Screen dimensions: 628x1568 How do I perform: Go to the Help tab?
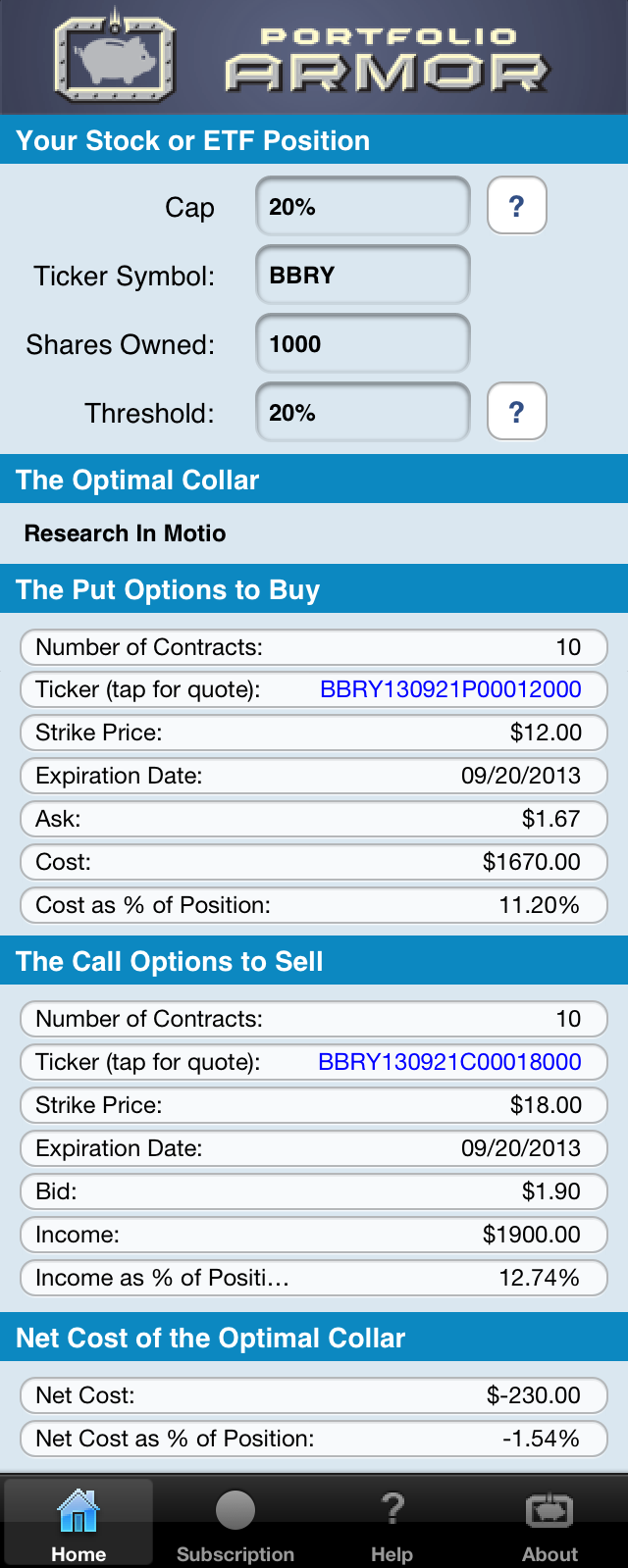click(x=392, y=1524)
